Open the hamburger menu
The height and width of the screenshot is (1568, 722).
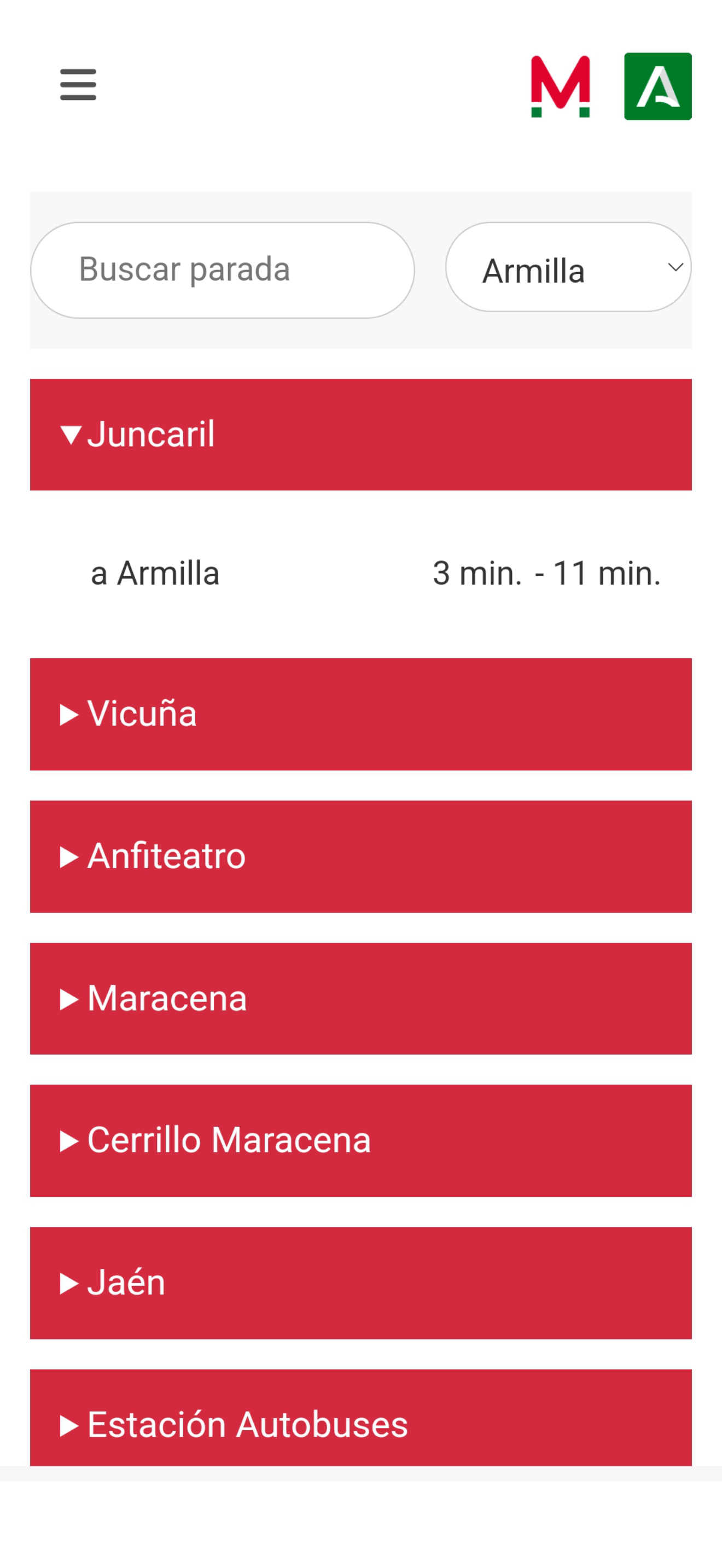pyautogui.click(x=78, y=85)
